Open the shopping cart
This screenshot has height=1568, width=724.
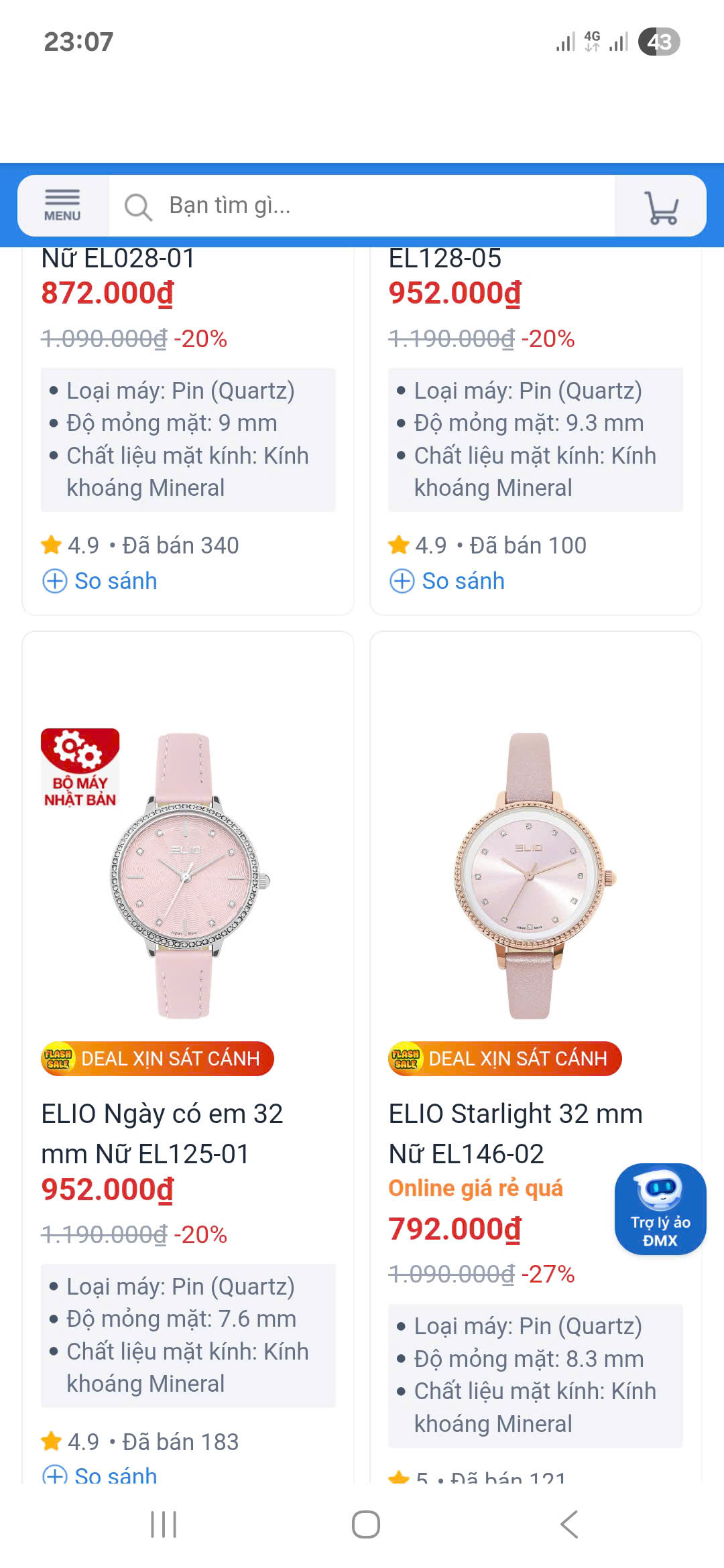(x=661, y=207)
